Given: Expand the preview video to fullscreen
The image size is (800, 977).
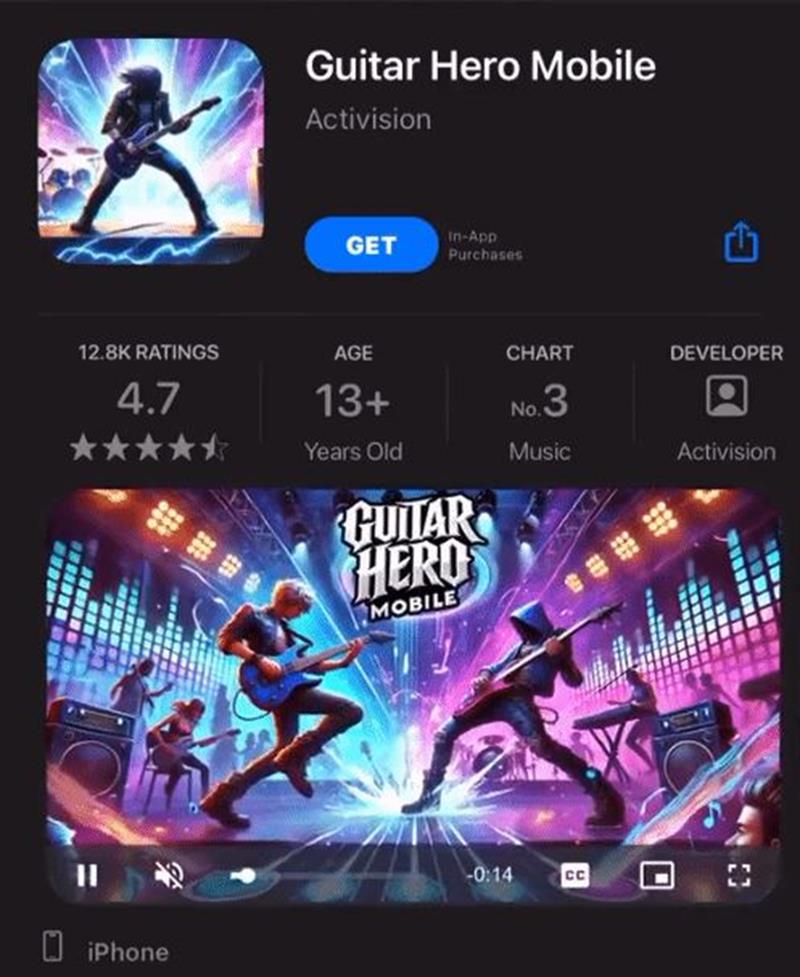Looking at the screenshot, I should [738, 876].
